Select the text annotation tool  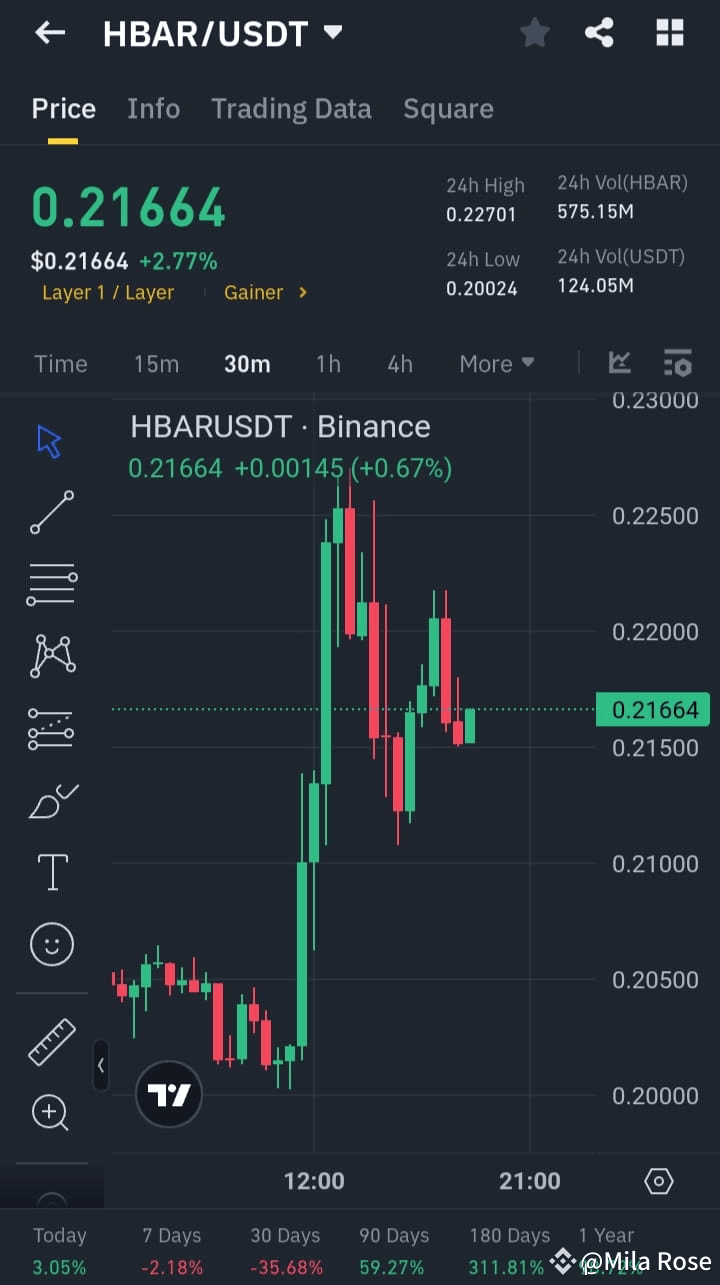51,871
